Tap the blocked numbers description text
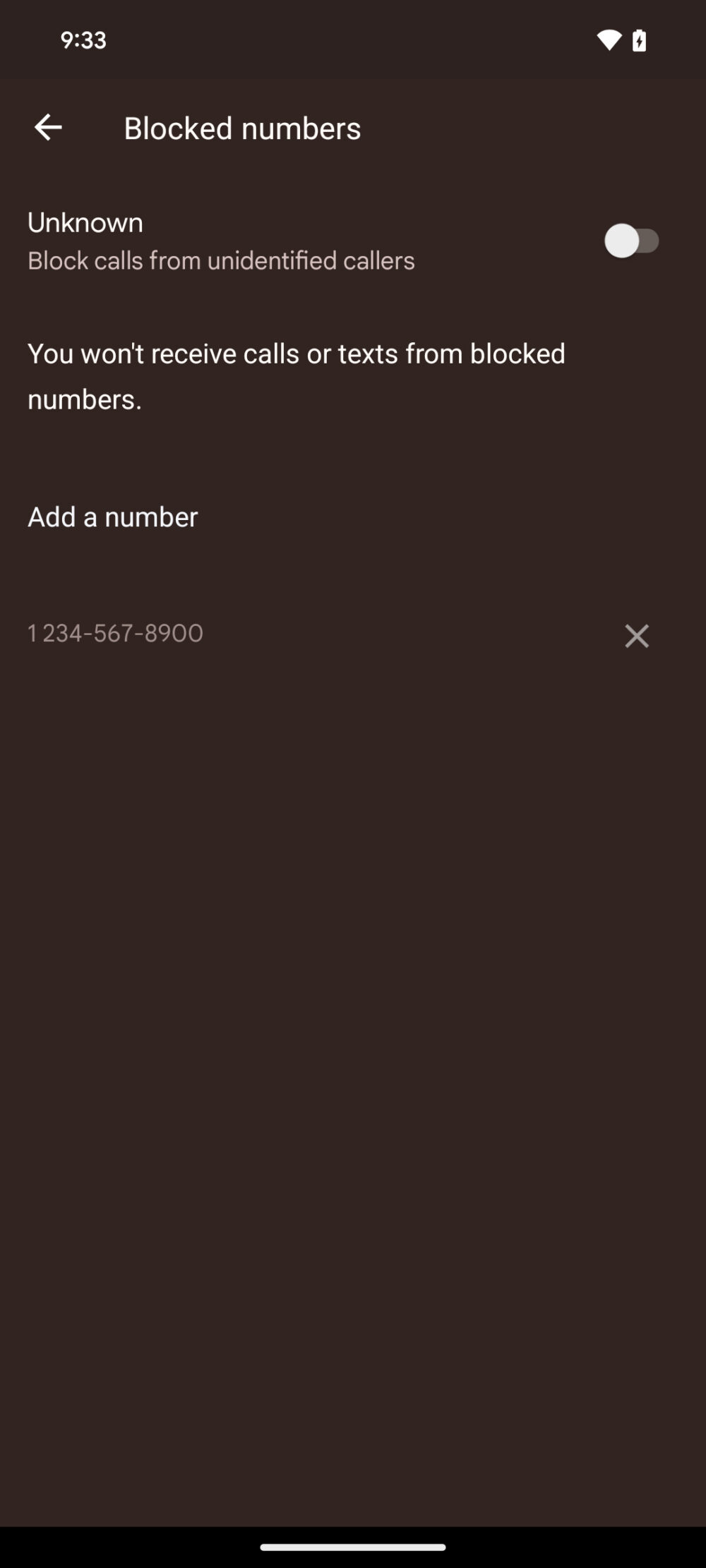 [x=296, y=375]
